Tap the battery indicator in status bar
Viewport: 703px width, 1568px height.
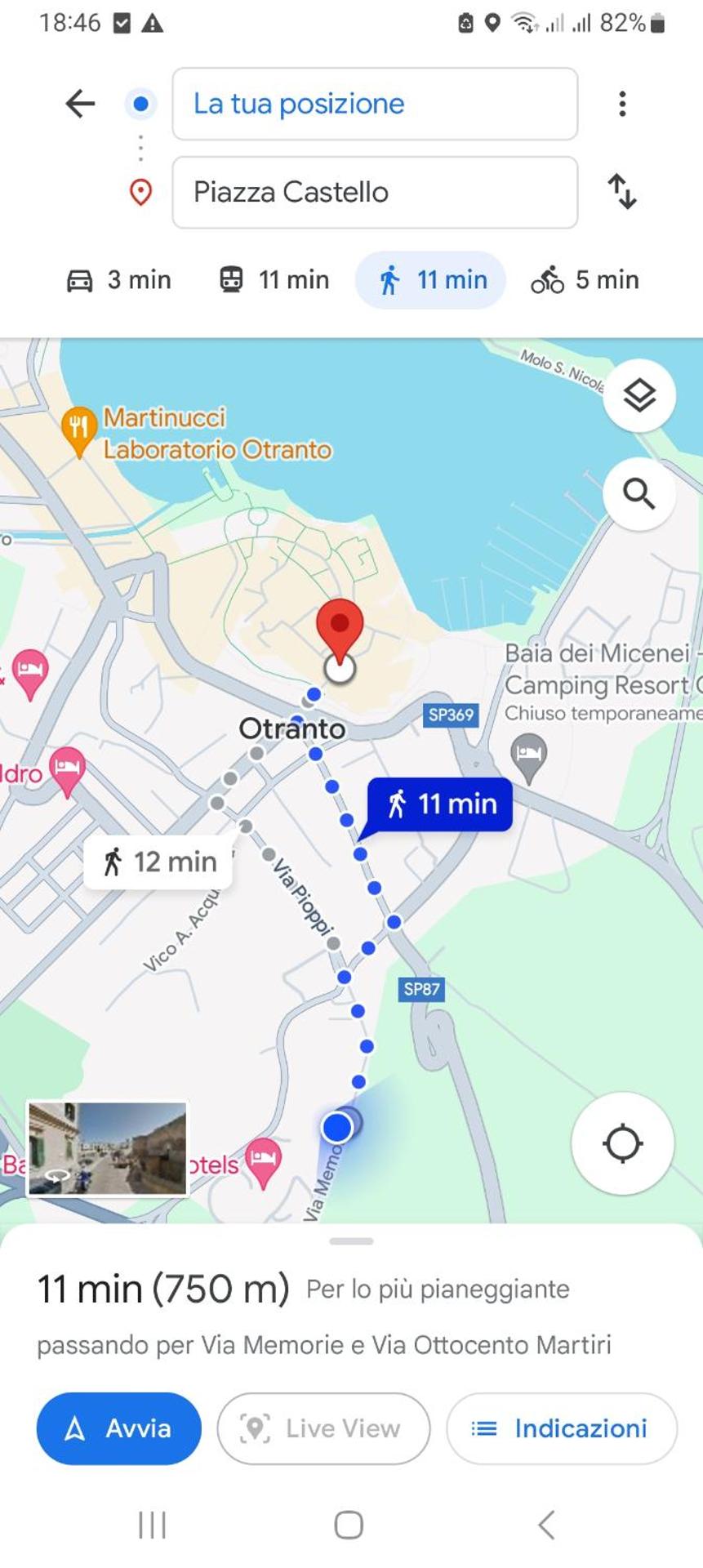click(659, 22)
